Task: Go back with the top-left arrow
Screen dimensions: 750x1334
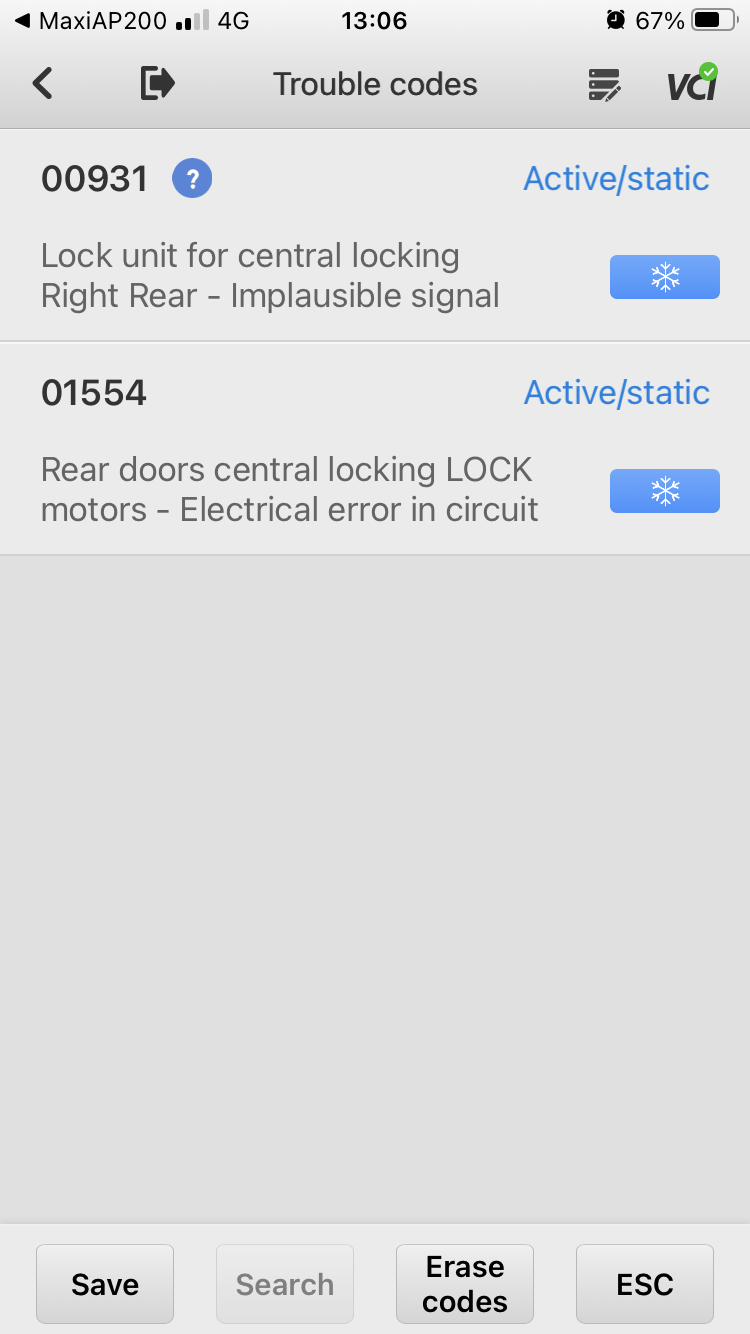Action: pos(42,84)
